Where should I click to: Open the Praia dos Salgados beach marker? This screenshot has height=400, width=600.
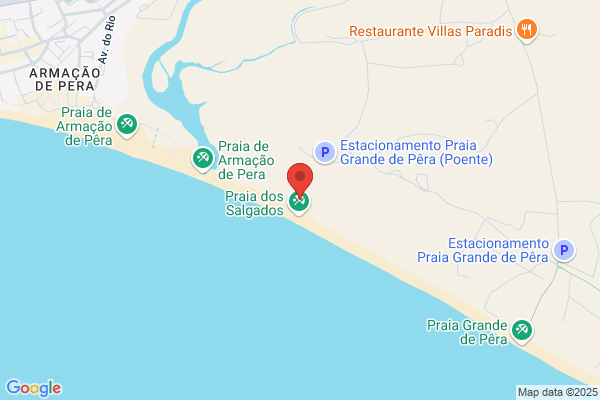click(299, 203)
